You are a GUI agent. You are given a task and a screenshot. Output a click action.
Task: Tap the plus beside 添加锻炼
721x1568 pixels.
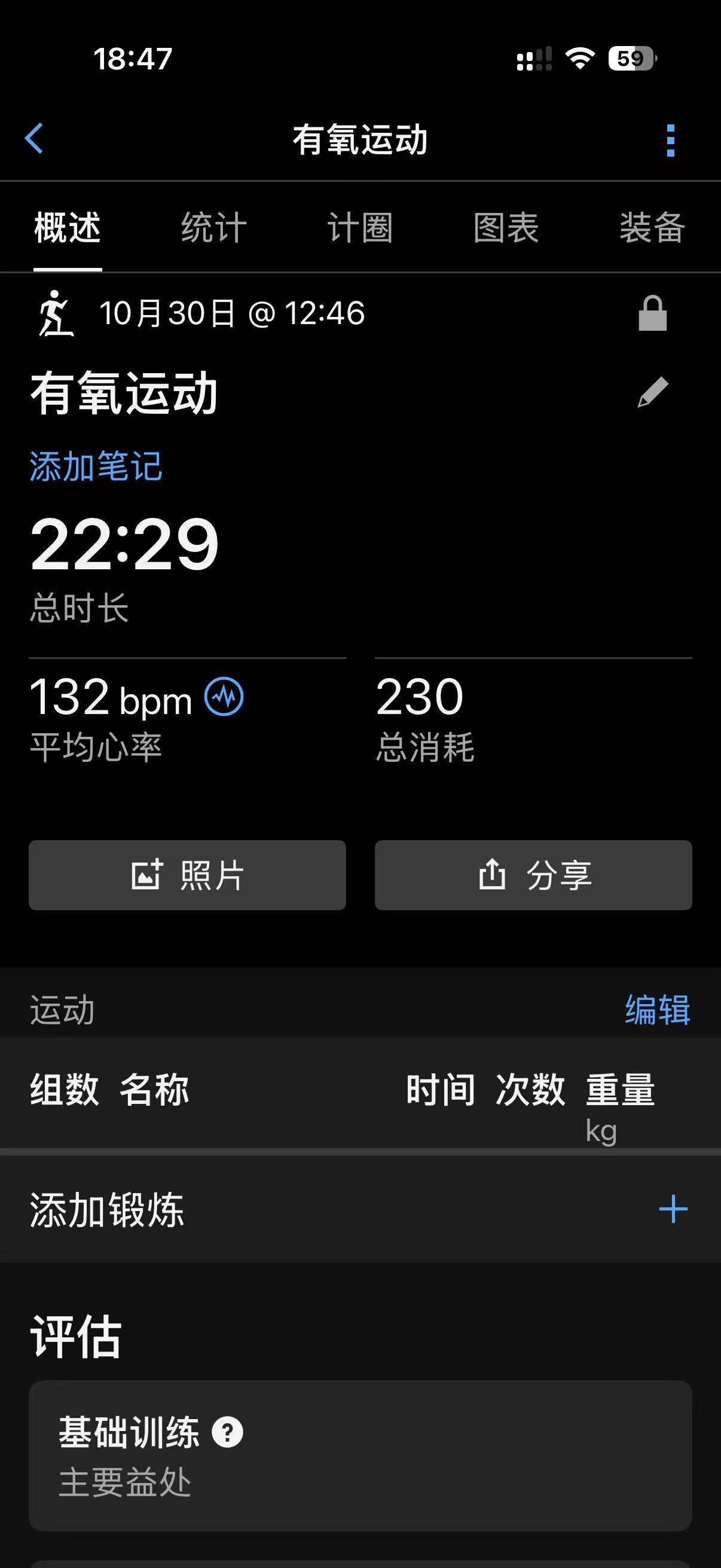tap(673, 1209)
